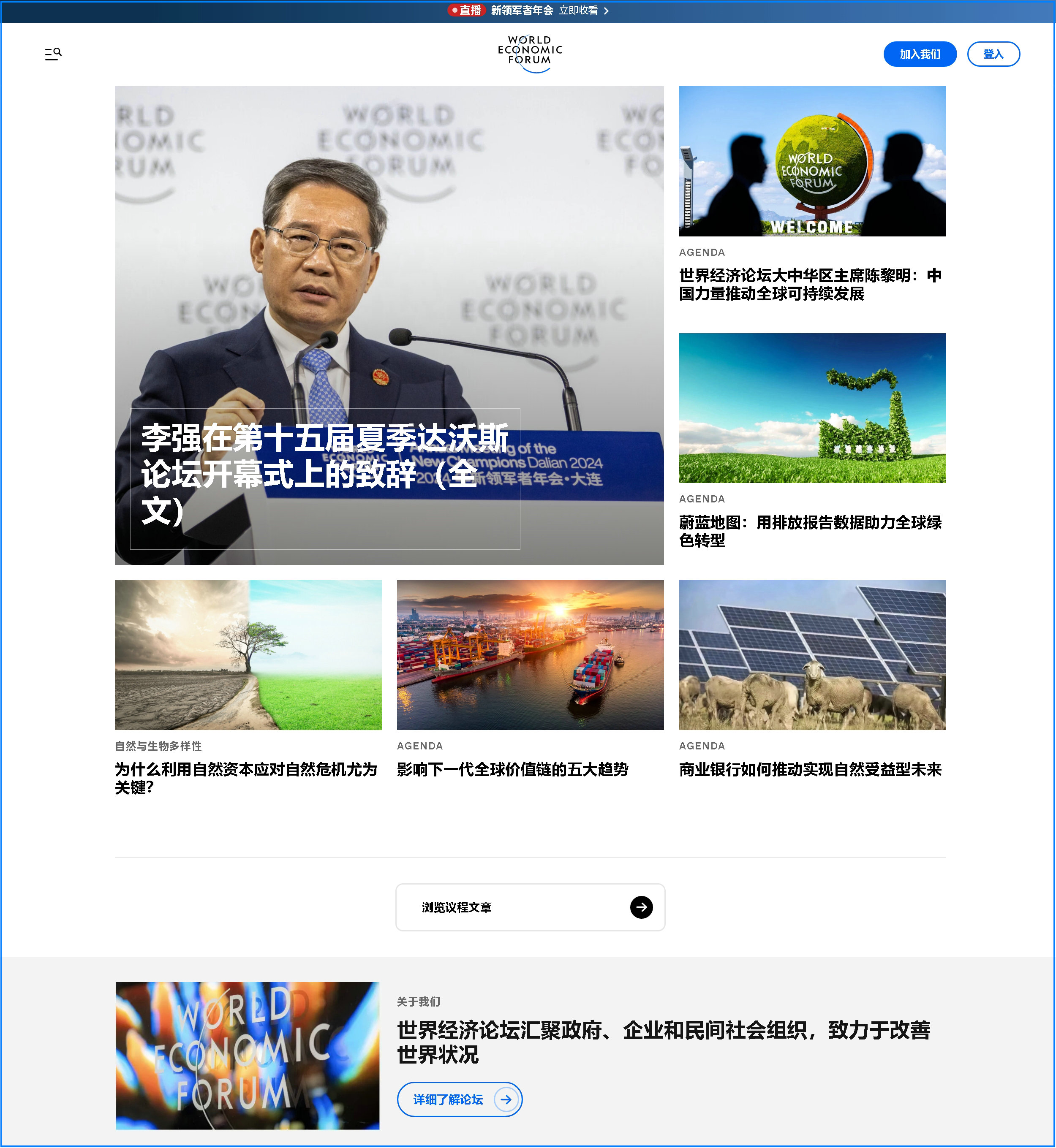Read 为什么利用自然资本应对自然危机尤为关键

pos(246,778)
